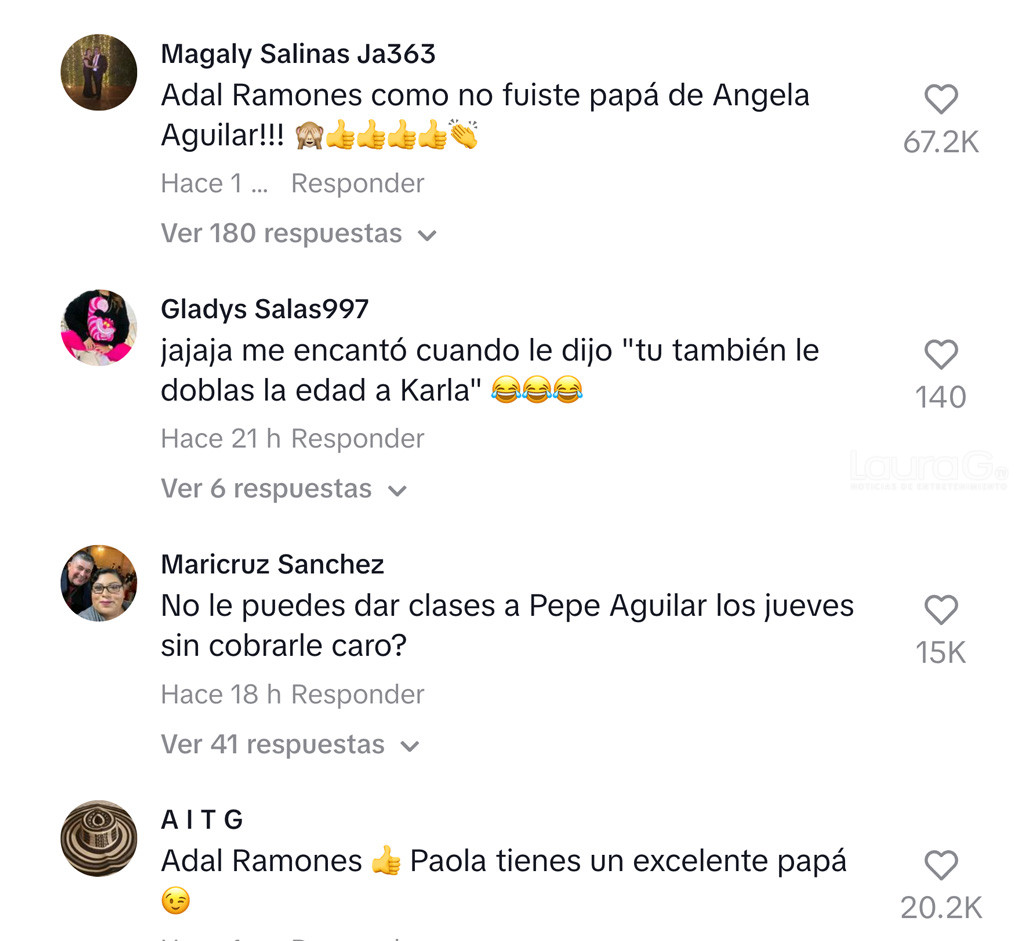Like Maricruz Sanchez's comment
Screen dimensions: 1024x941
click(x=940, y=610)
